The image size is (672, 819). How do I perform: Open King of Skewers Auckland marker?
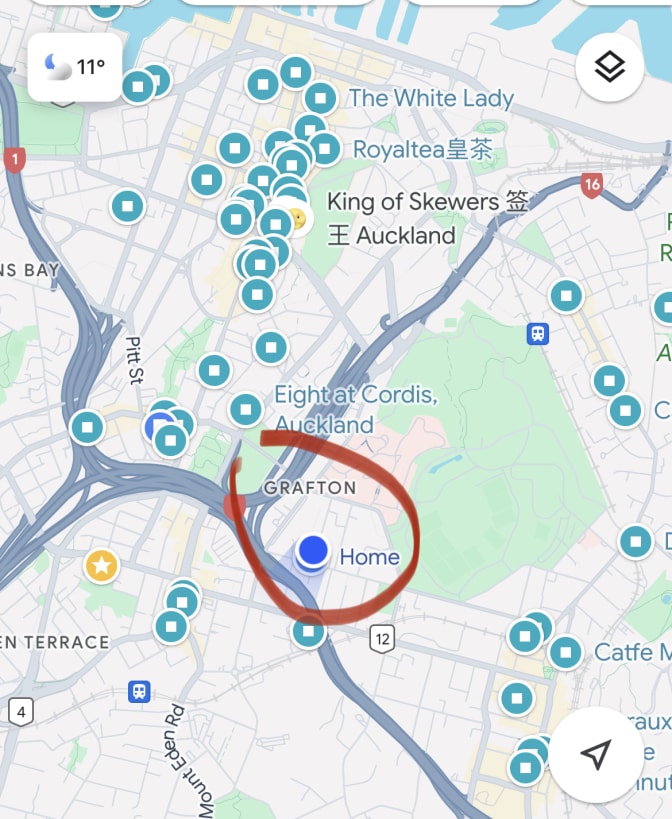[294, 216]
